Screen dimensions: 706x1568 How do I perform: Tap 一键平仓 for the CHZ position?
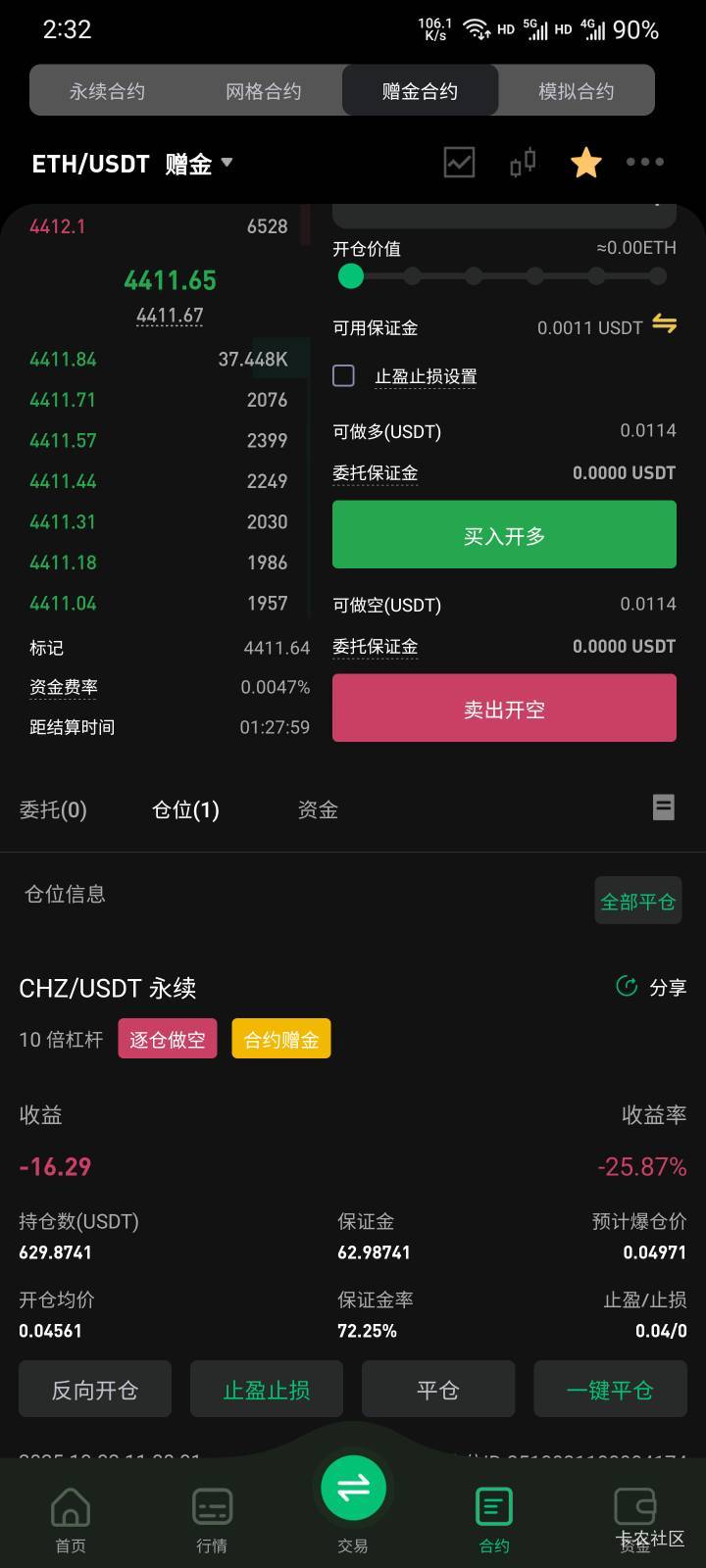click(610, 1390)
